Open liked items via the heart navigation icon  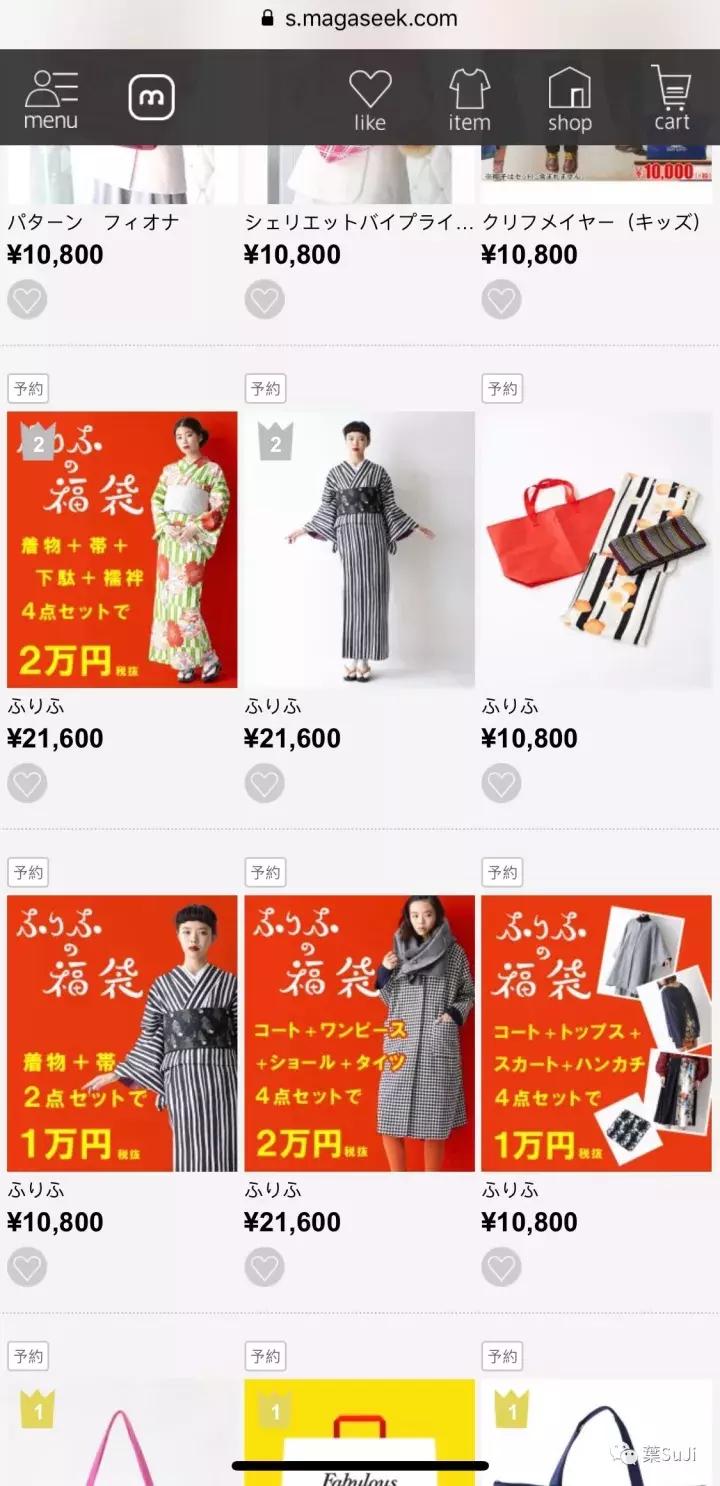coord(370,97)
